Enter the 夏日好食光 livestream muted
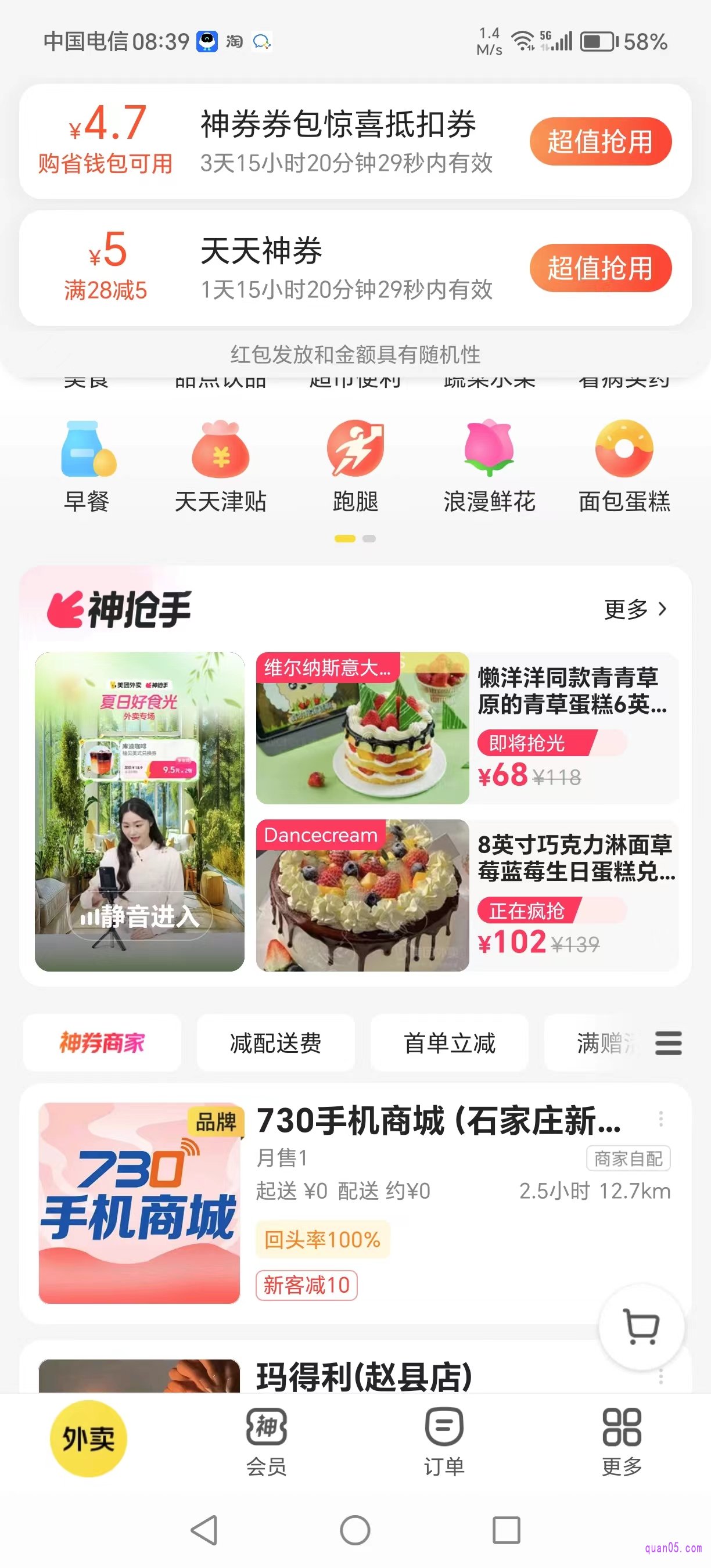This screenshot has height=1568, width=711. pos(140,915)
